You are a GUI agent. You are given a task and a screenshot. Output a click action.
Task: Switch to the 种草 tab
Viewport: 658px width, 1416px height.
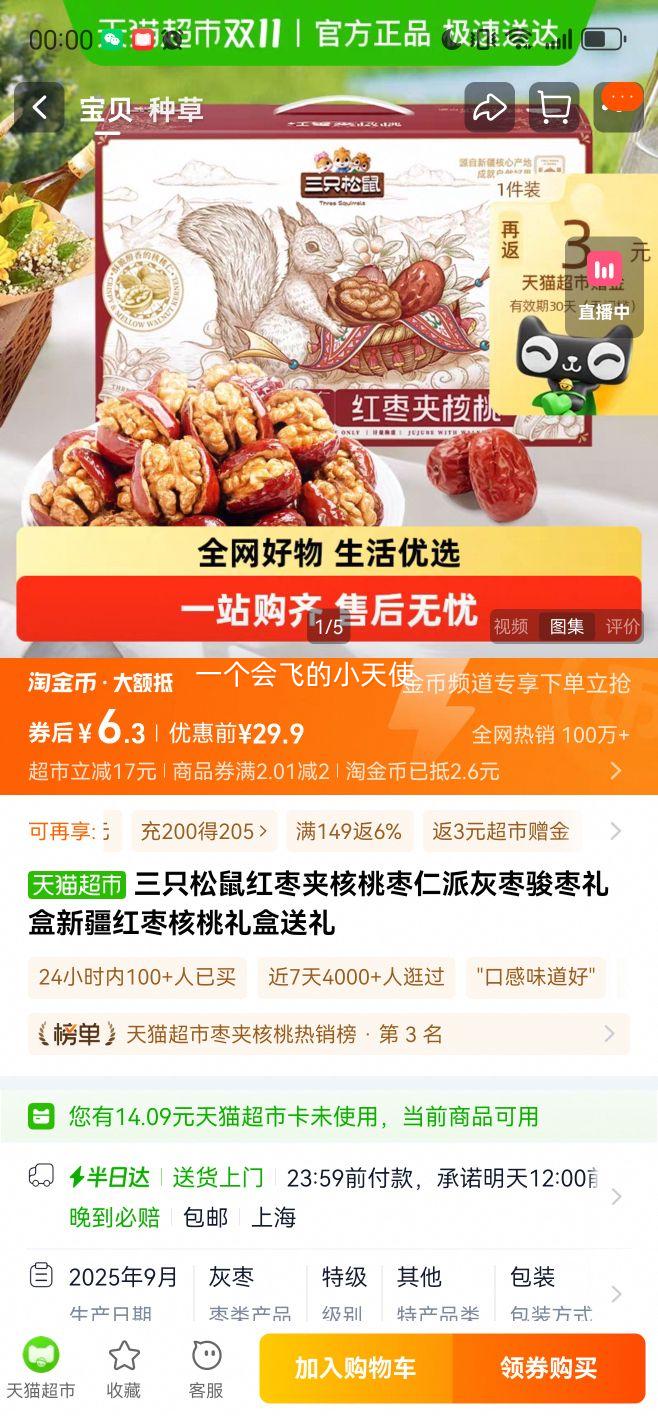175,110
